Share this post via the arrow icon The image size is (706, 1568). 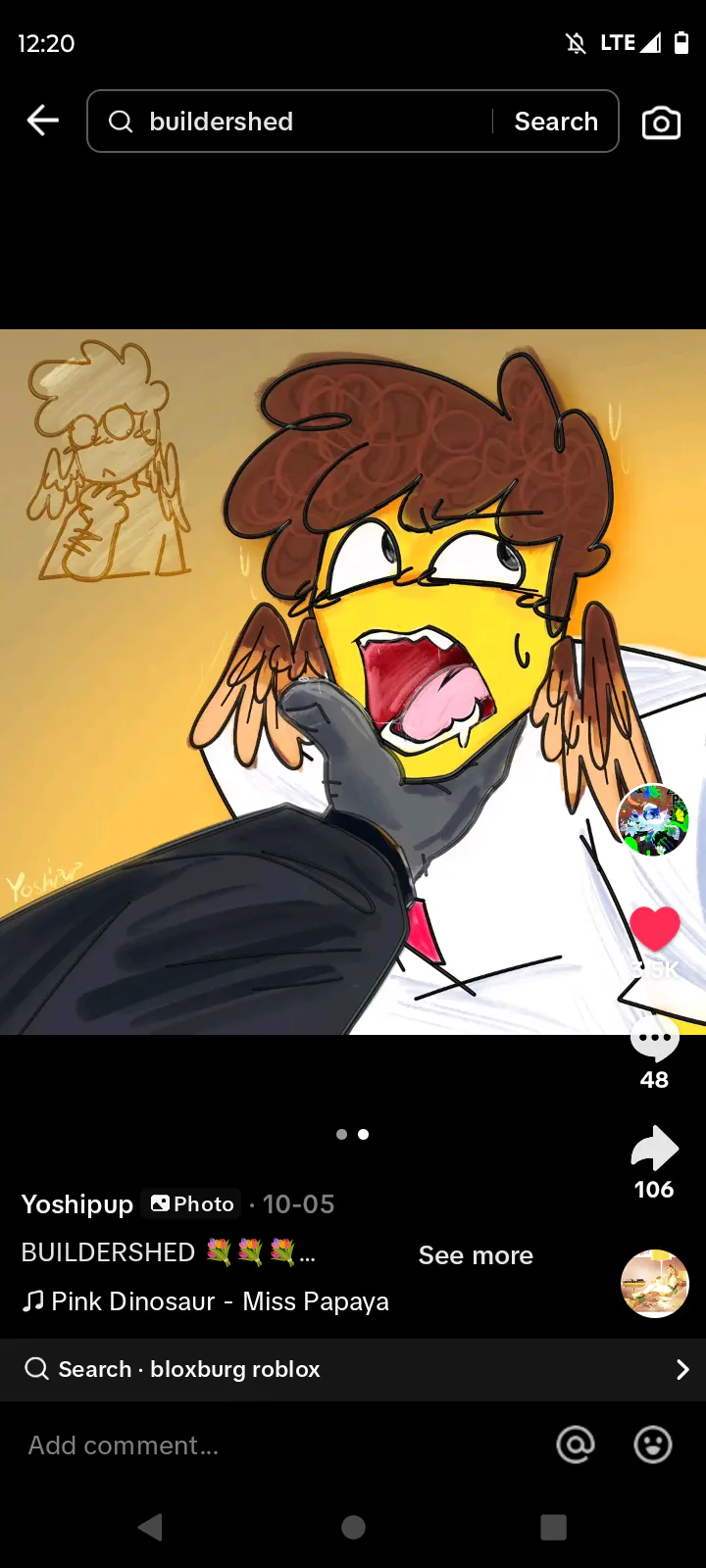coord(654,1150)
